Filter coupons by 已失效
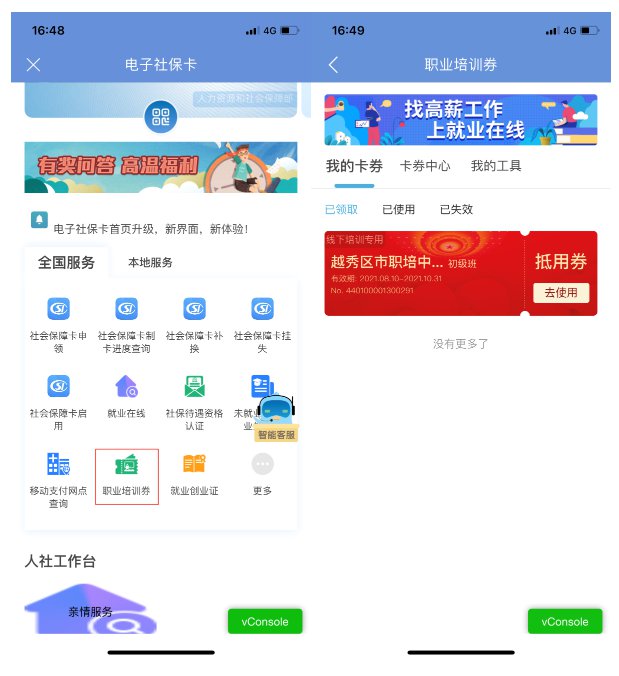 click(x=456, y=210)
